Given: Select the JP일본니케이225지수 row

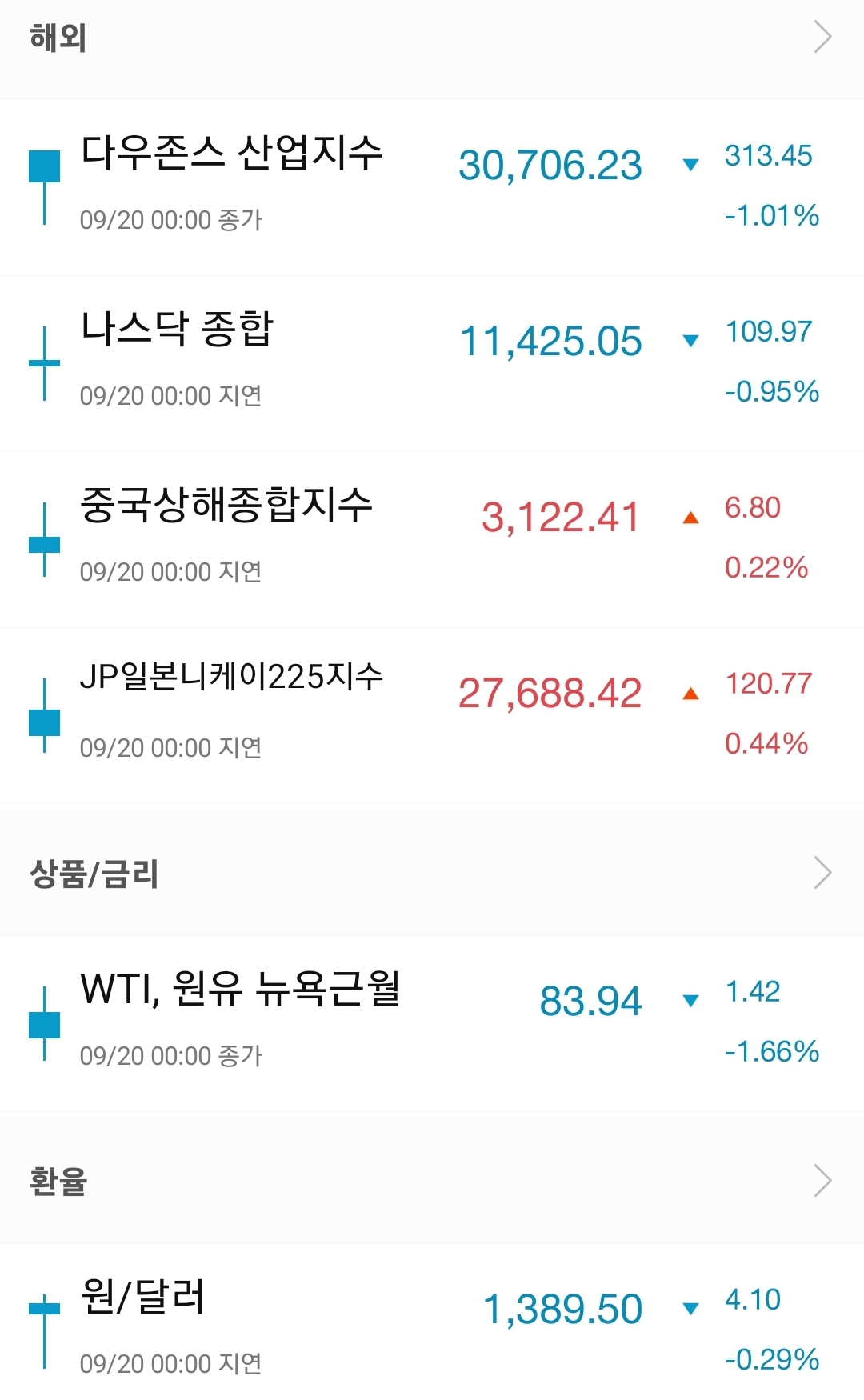Looking at the screenshot, I should coord(432,716).
